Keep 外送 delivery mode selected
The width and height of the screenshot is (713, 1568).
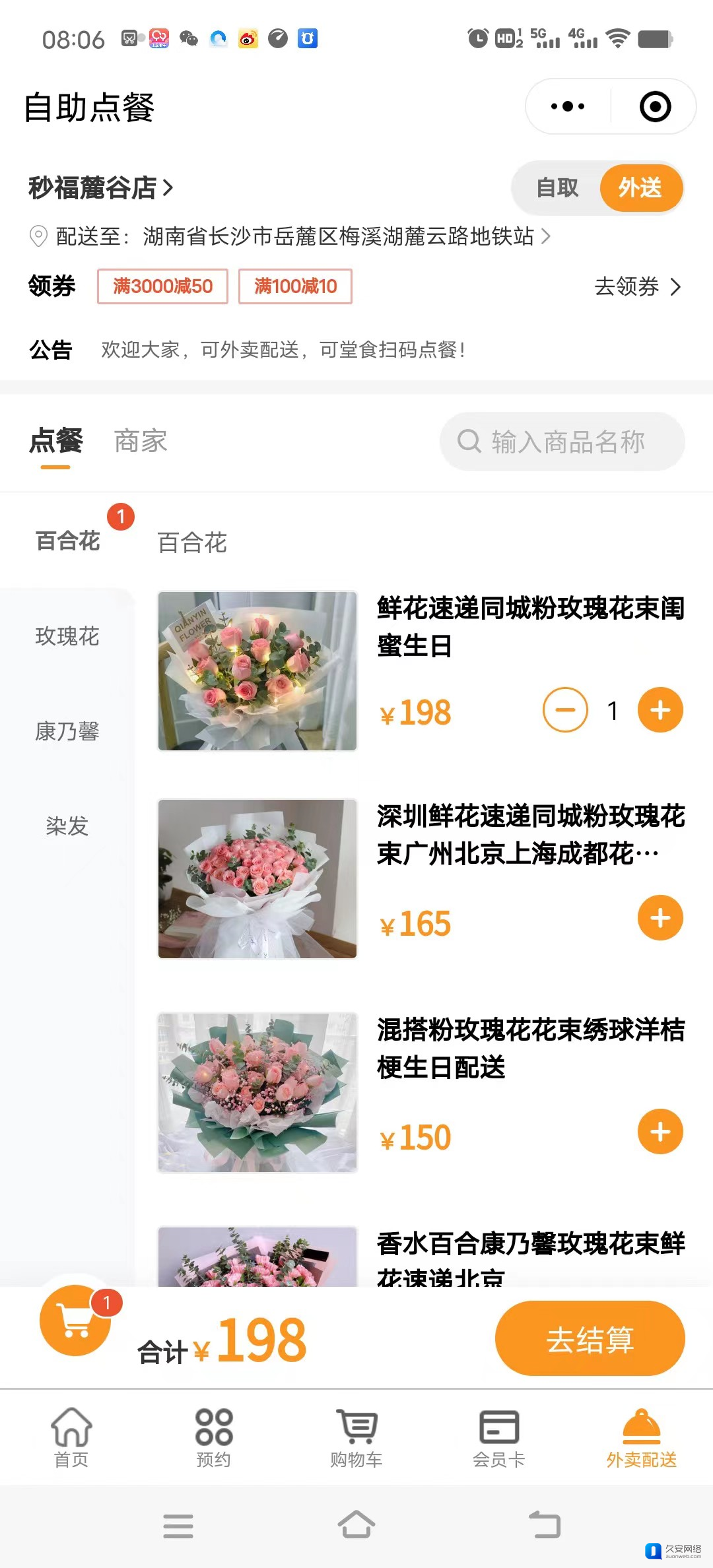point(640,188)
